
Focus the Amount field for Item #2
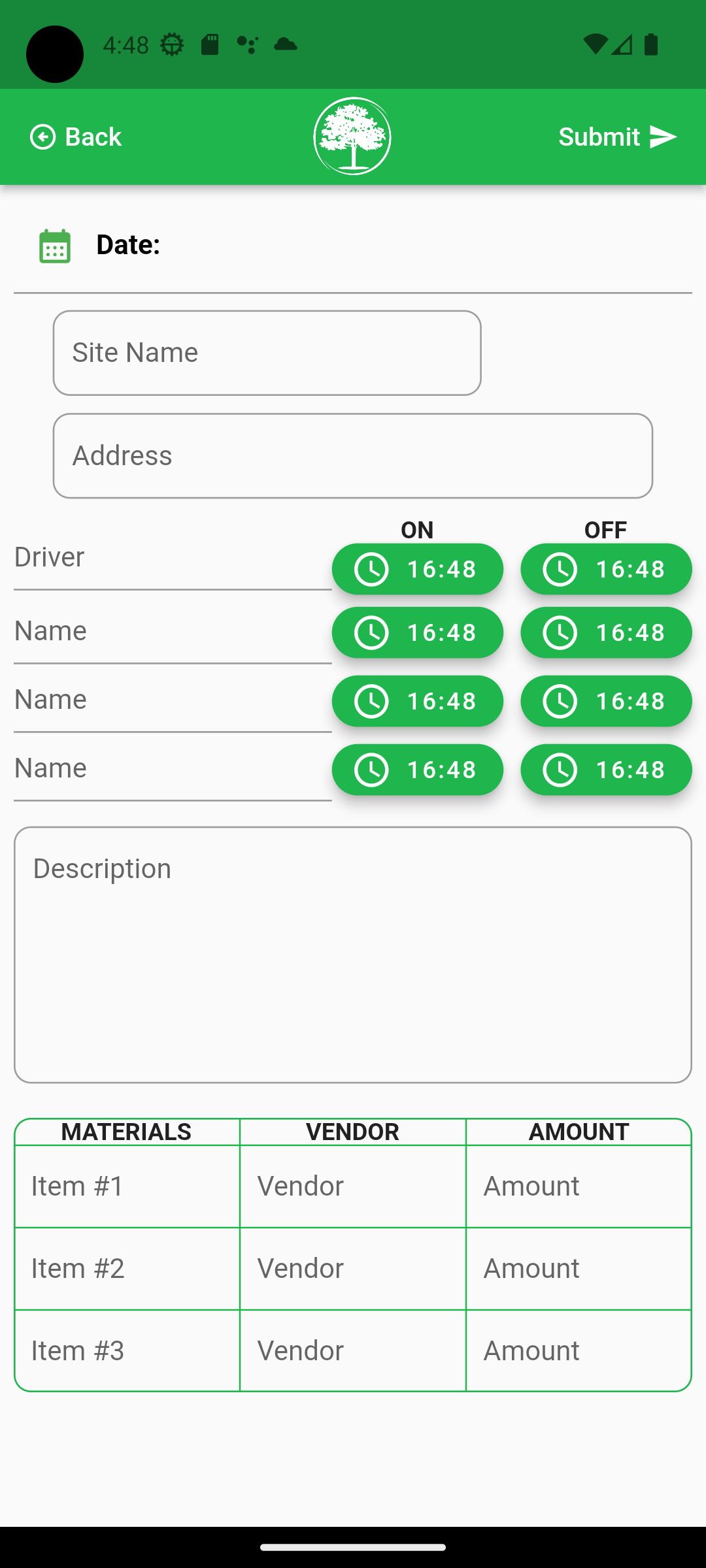click(579, 1269)
